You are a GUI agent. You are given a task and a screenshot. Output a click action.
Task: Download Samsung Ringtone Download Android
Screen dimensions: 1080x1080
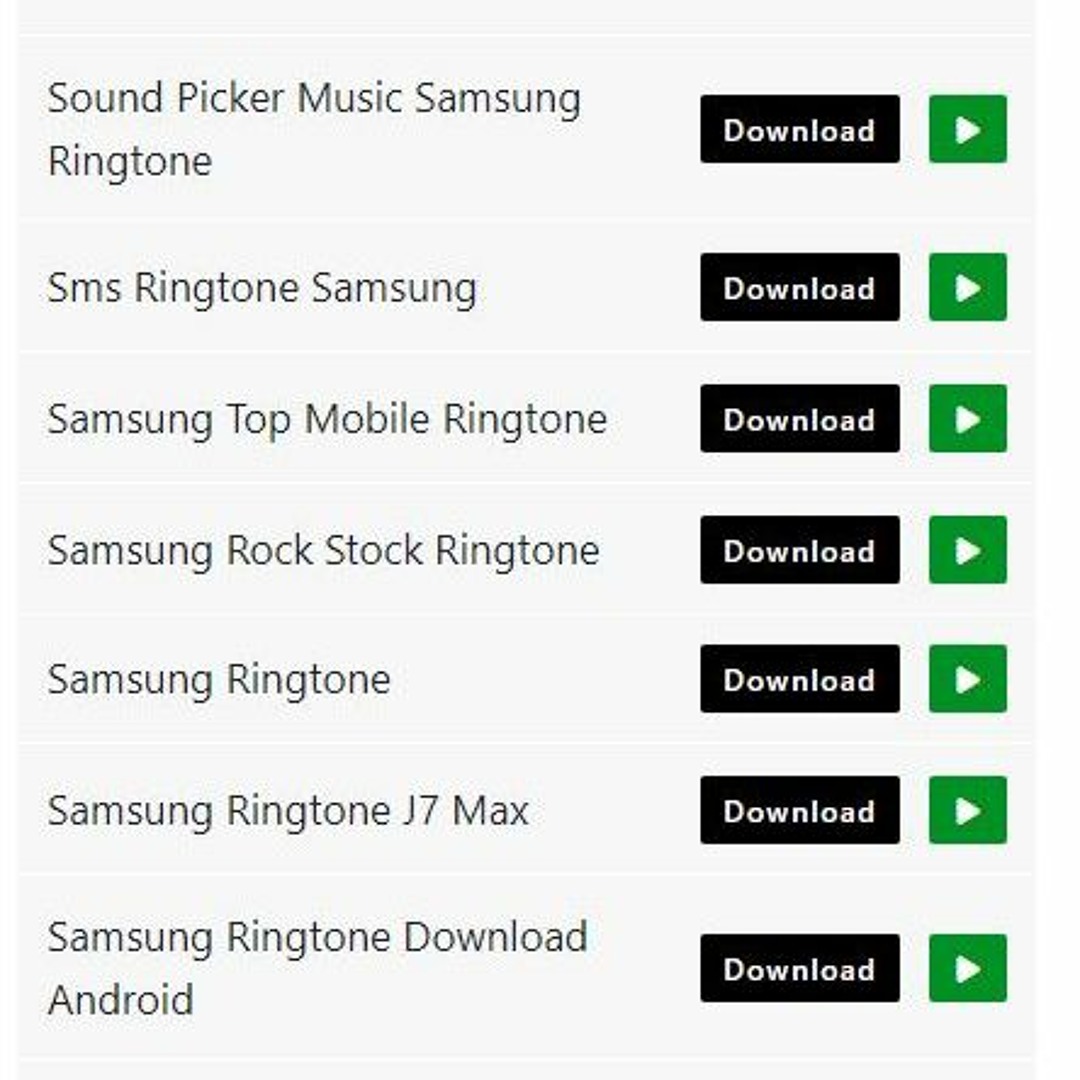(x=799, y=968)
